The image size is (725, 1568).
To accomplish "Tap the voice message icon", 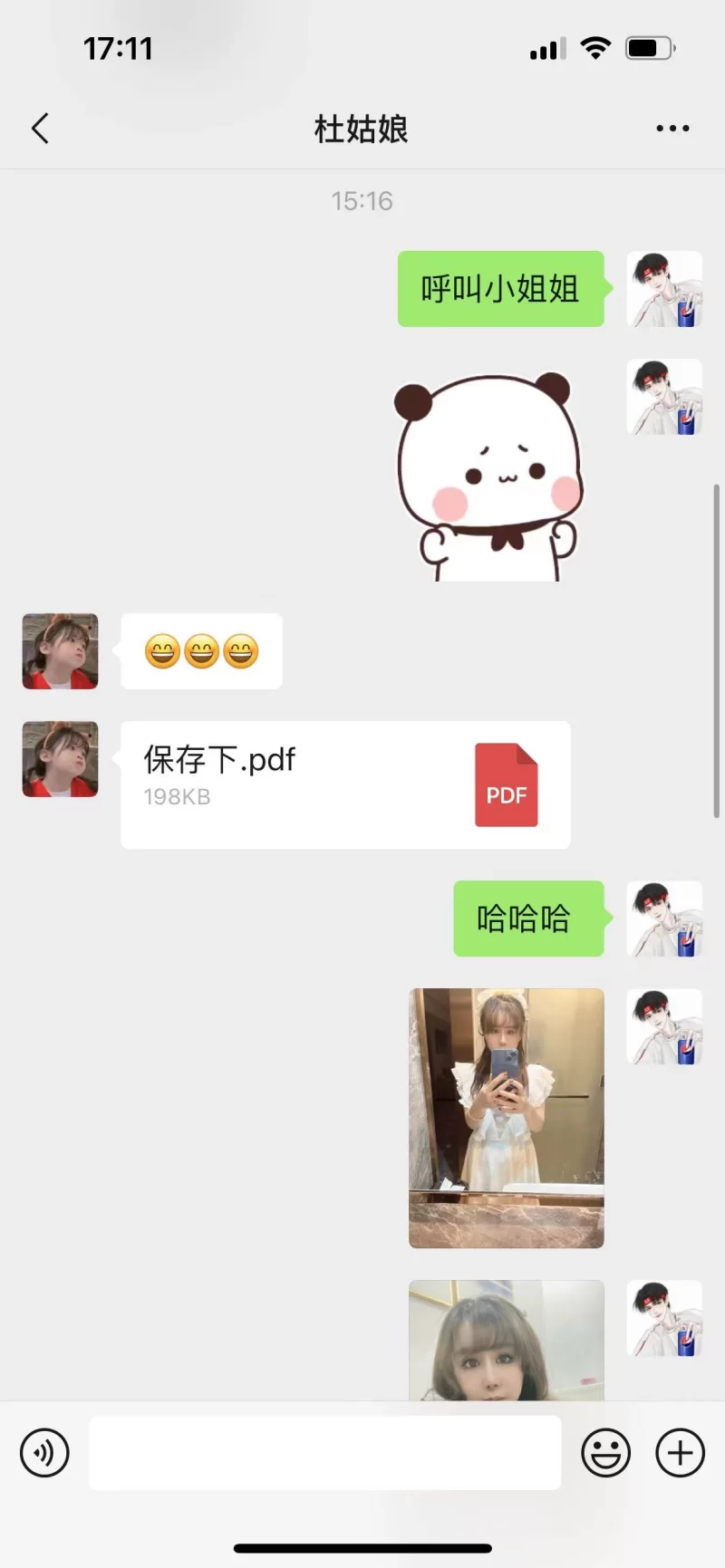I will pyautogui.click(x=44, y=1453).
